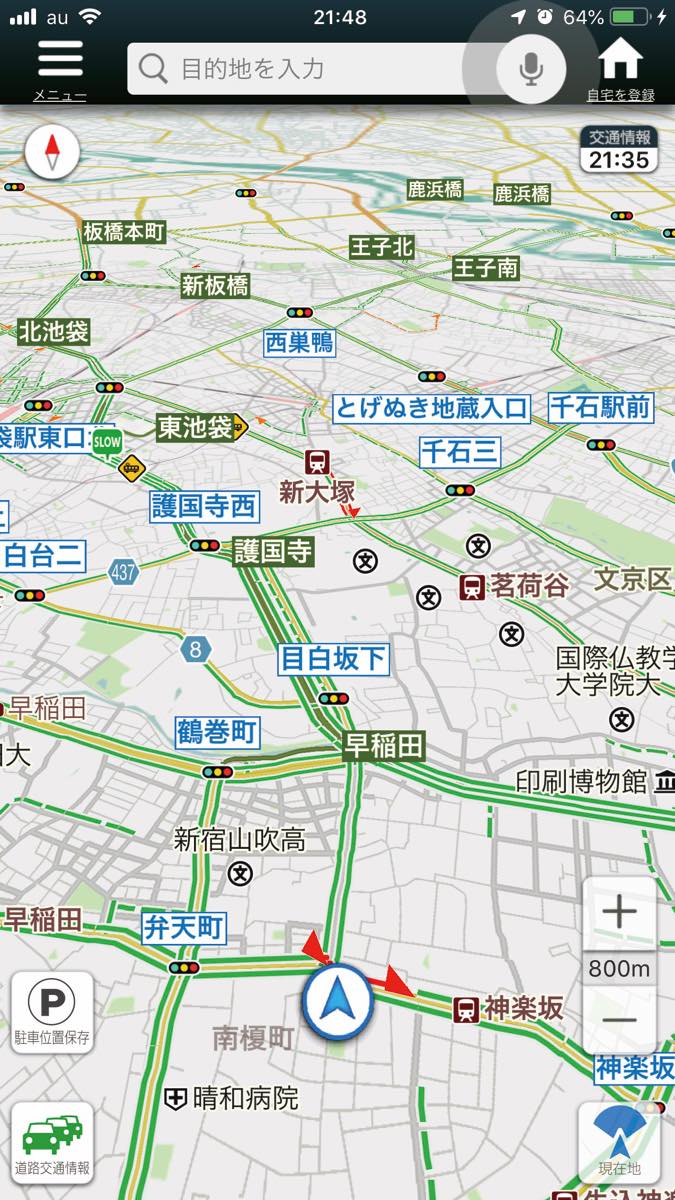Save parking position with 駐車位置保存
675x1200 pixels.
coord(52,1012)
